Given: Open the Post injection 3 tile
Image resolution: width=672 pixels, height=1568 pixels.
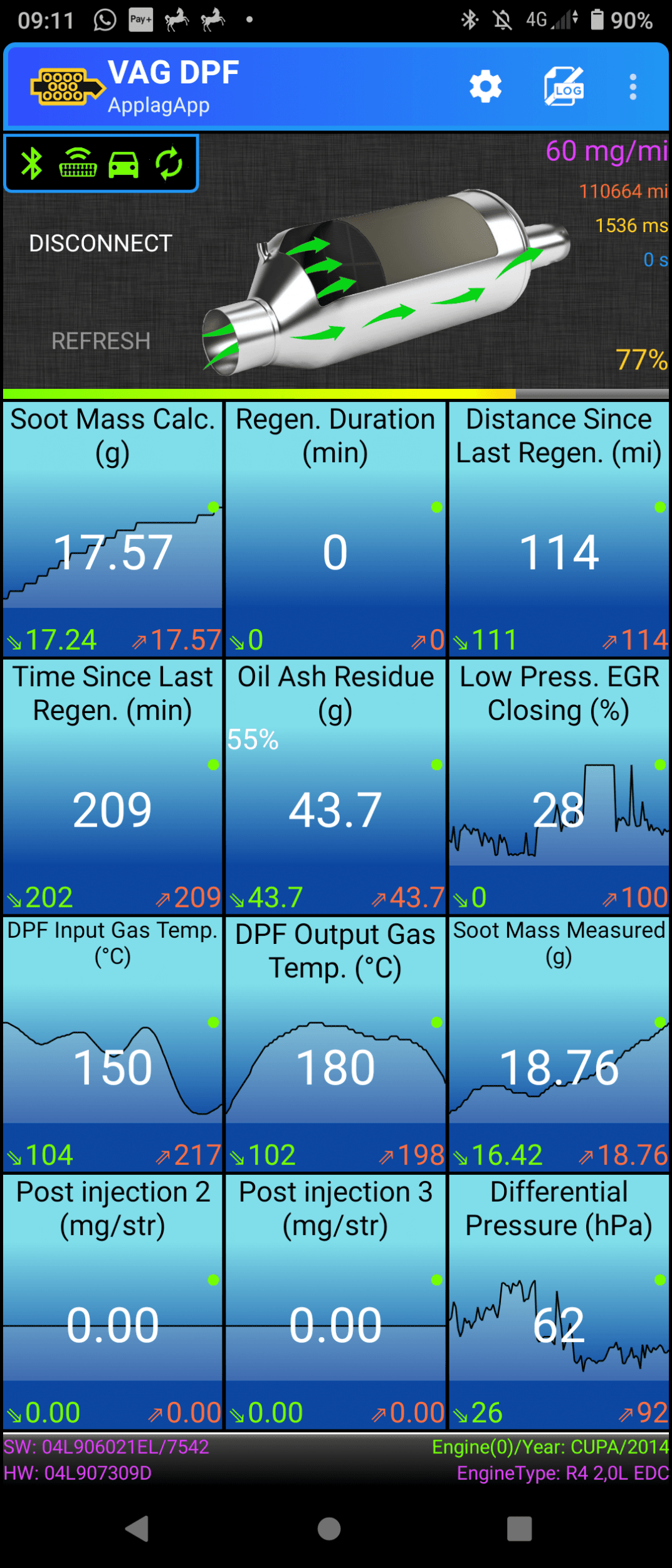Looking at the screenshot, I should tap(335, 1301).
